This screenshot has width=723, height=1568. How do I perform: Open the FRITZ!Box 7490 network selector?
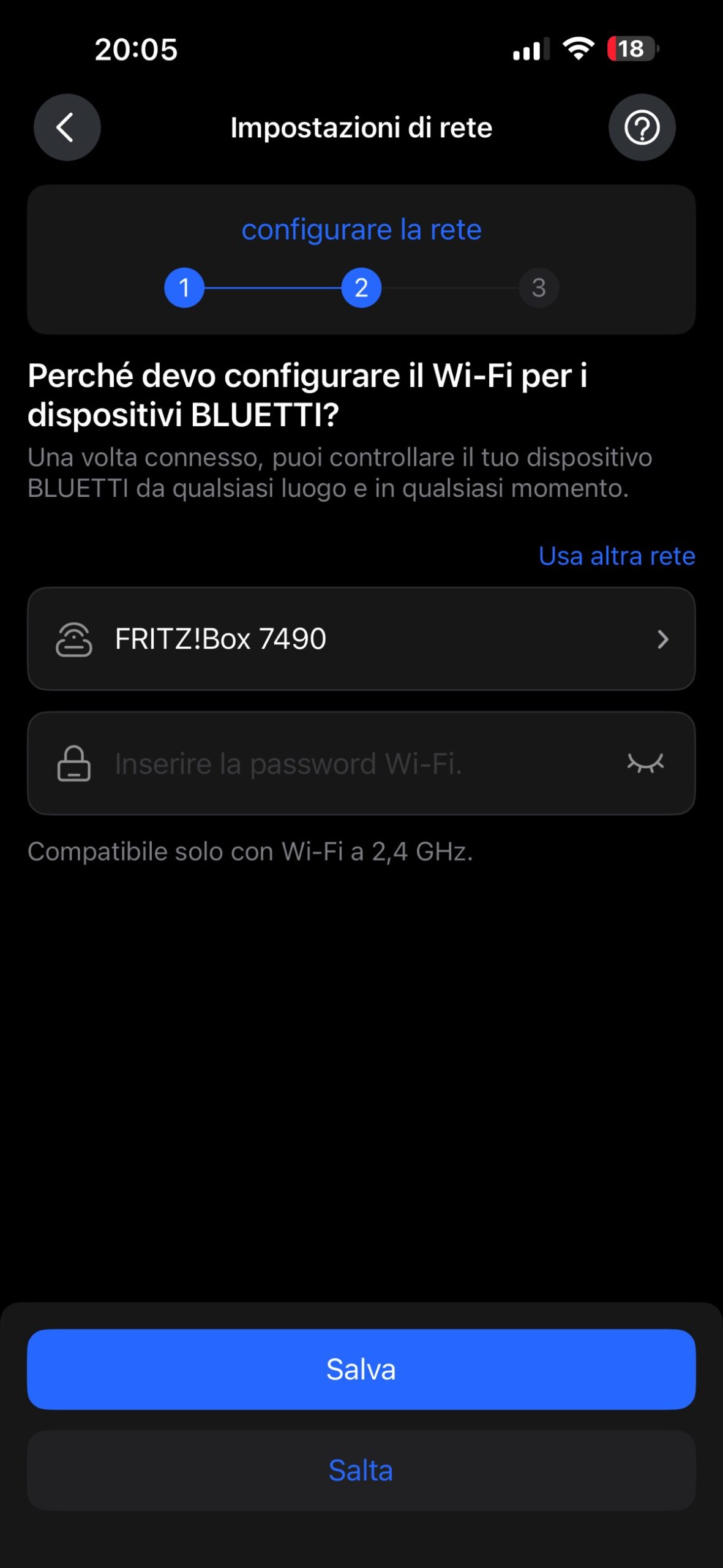[361, 639]
